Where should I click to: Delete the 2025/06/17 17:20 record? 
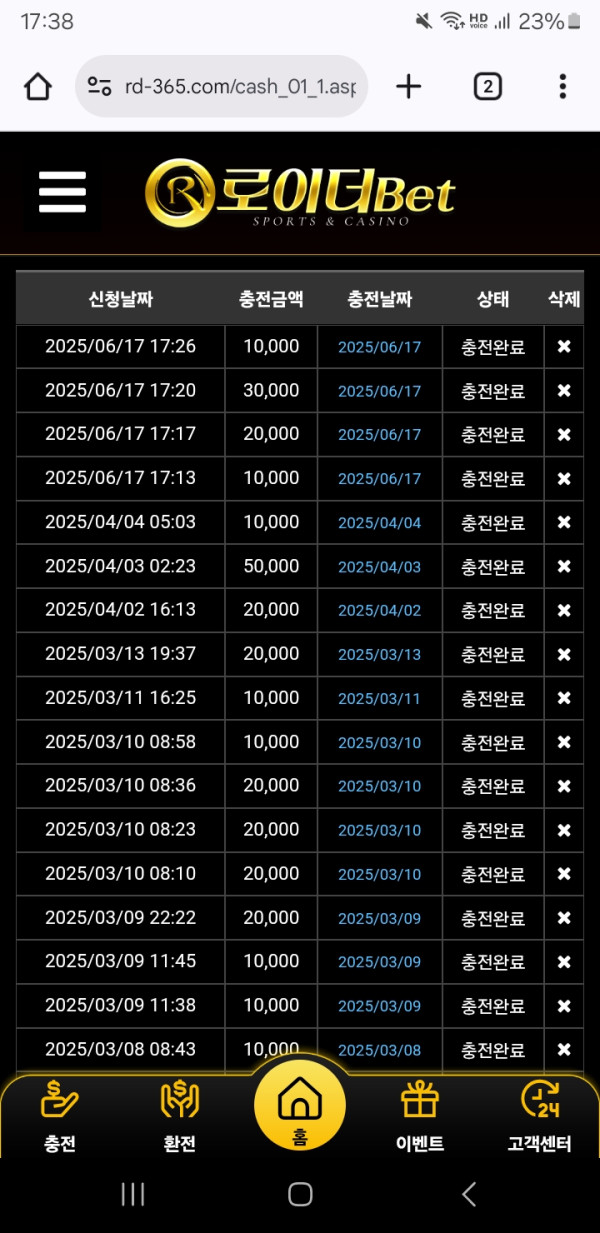(x=564, y=391)
